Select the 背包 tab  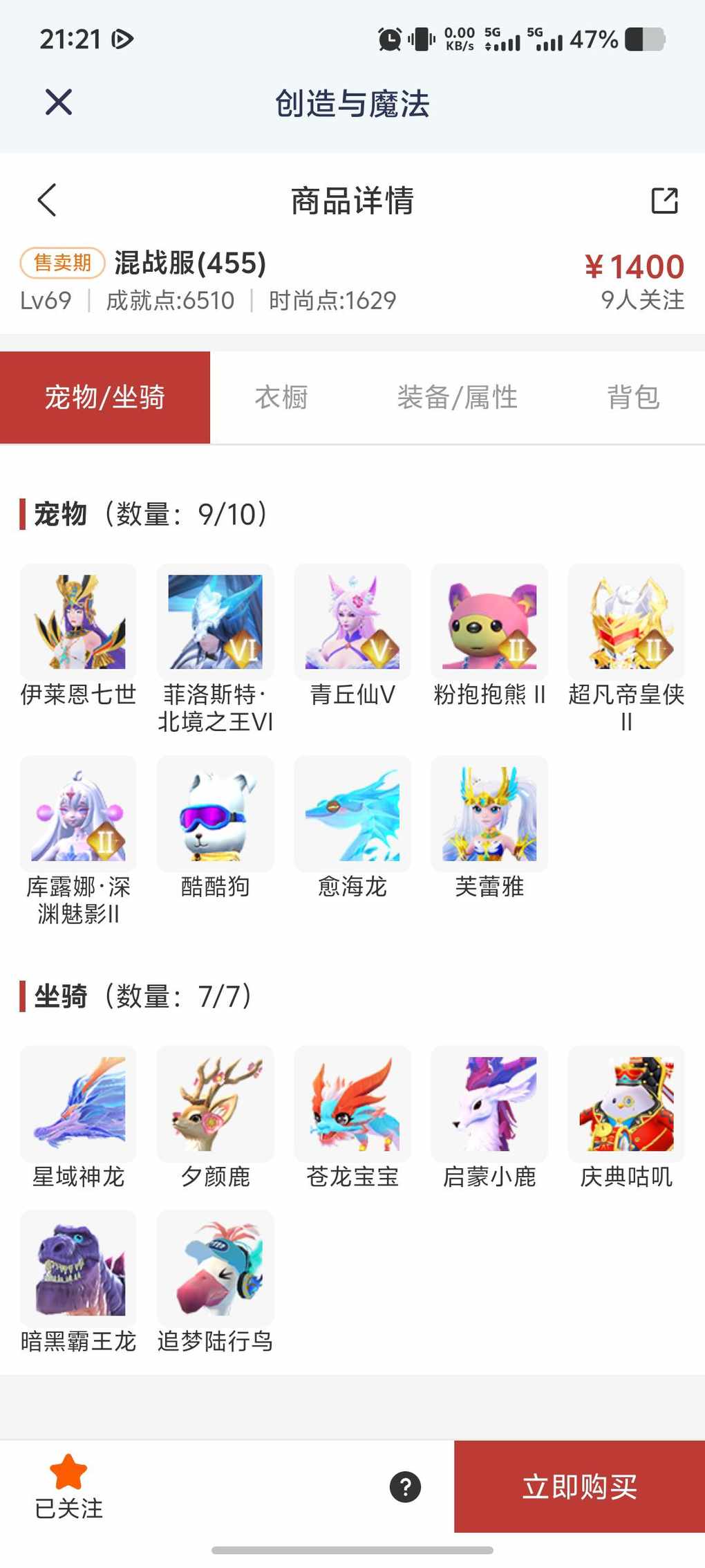point(633,398)
